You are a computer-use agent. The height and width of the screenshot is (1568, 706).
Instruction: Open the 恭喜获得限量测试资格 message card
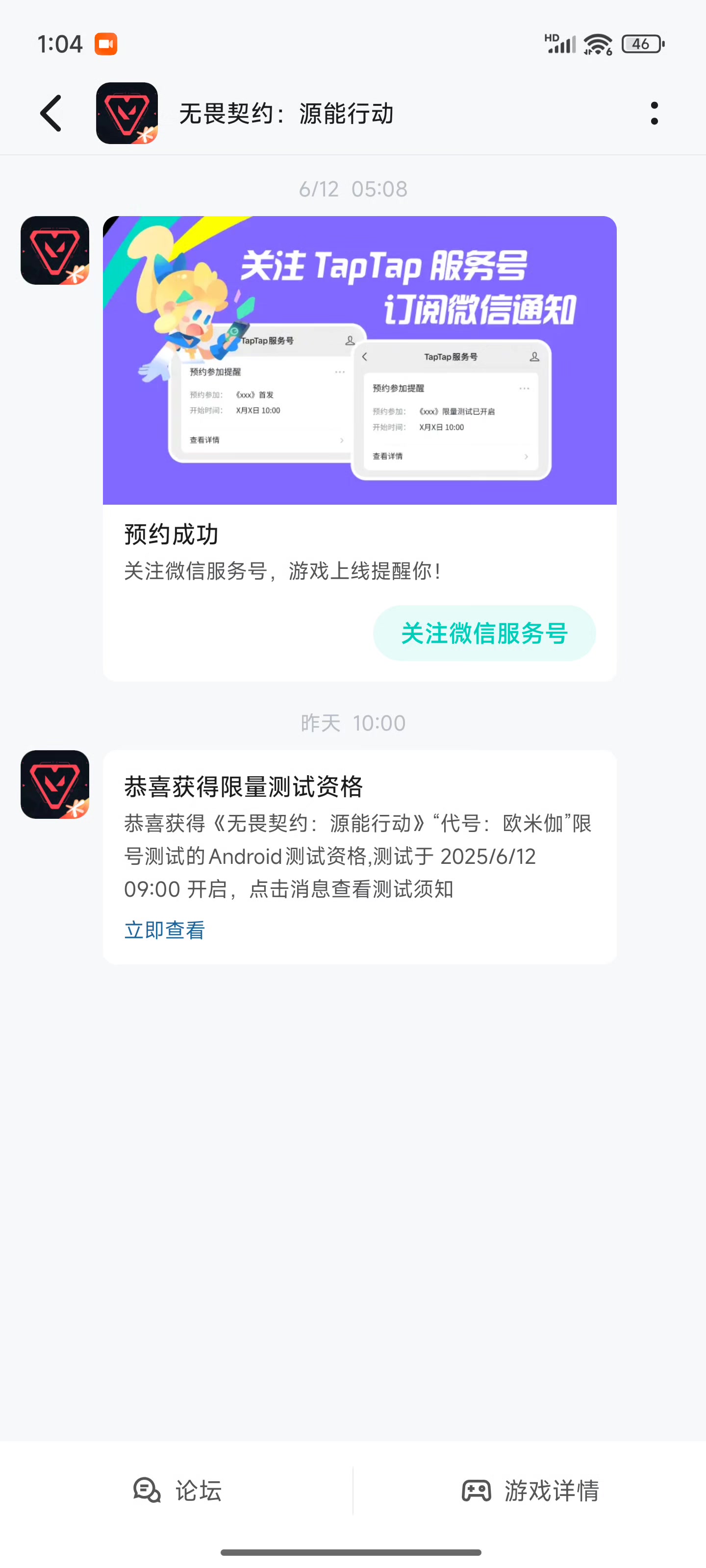click(359, 857)
